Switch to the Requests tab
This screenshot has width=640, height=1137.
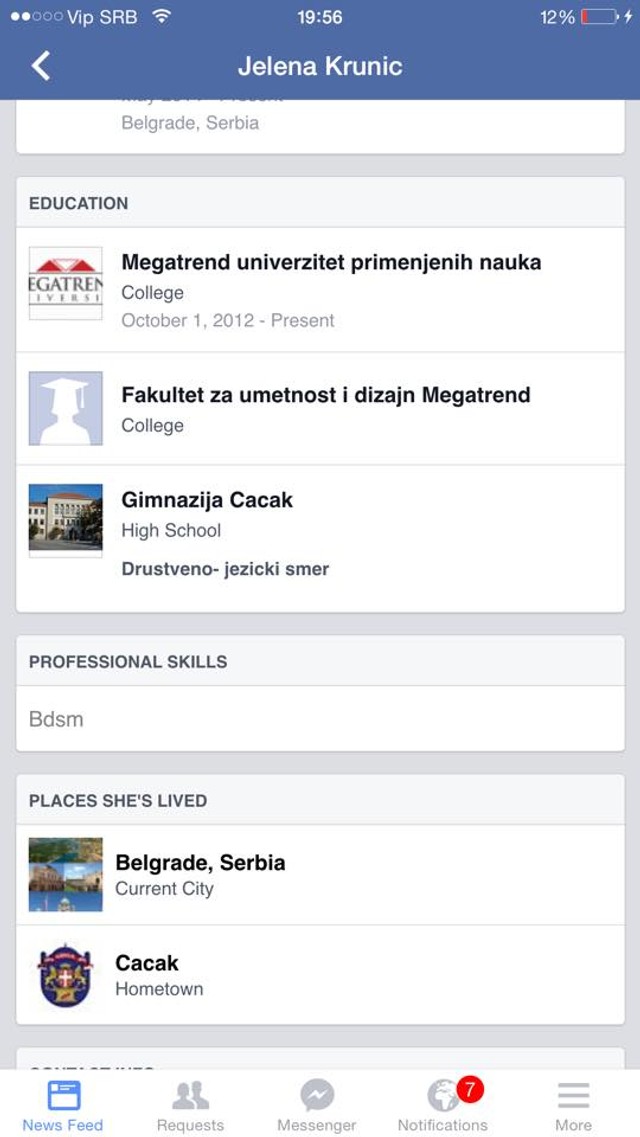(190, 1105)
